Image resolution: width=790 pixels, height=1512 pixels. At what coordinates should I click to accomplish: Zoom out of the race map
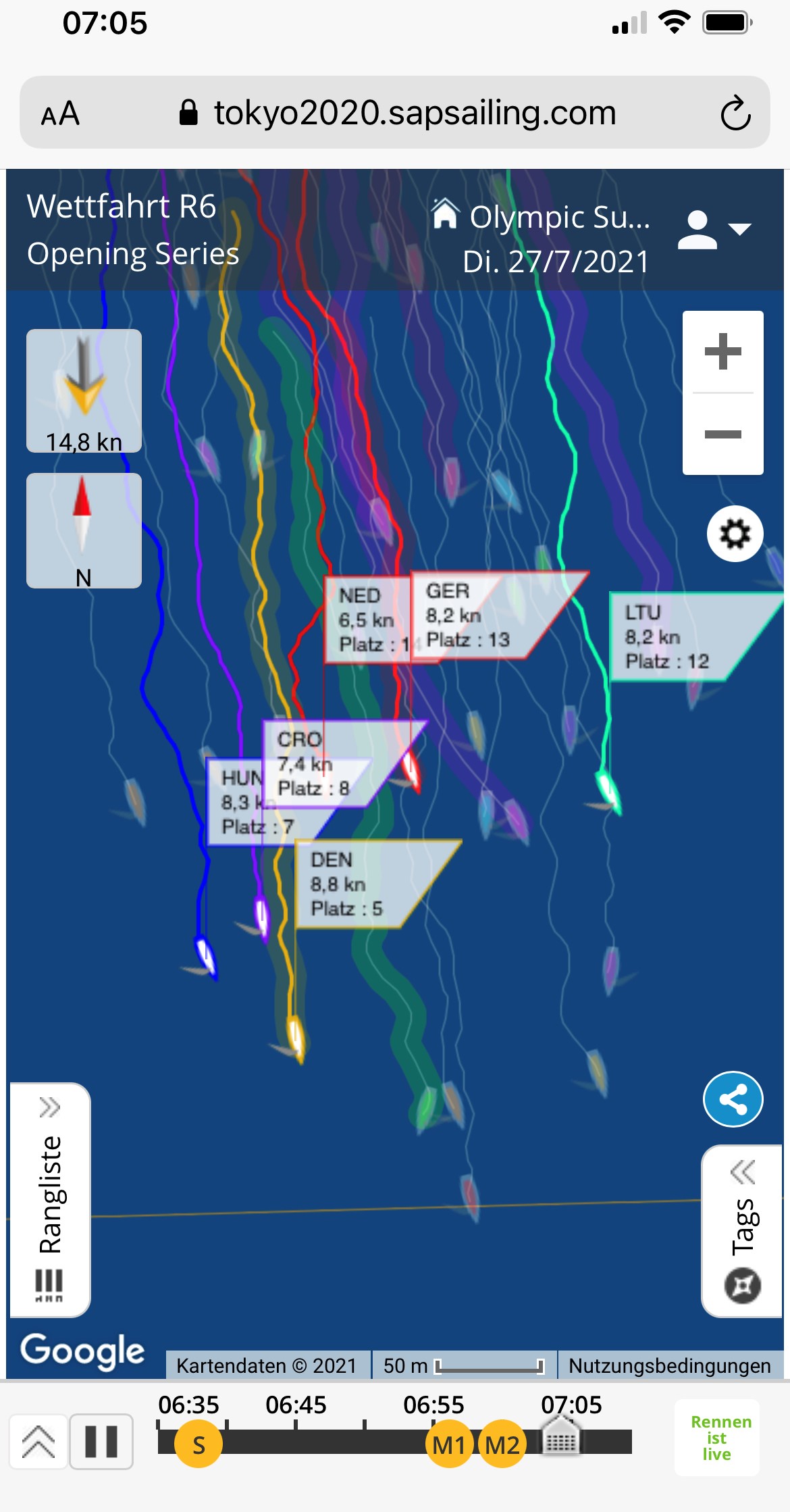[722, 434]
